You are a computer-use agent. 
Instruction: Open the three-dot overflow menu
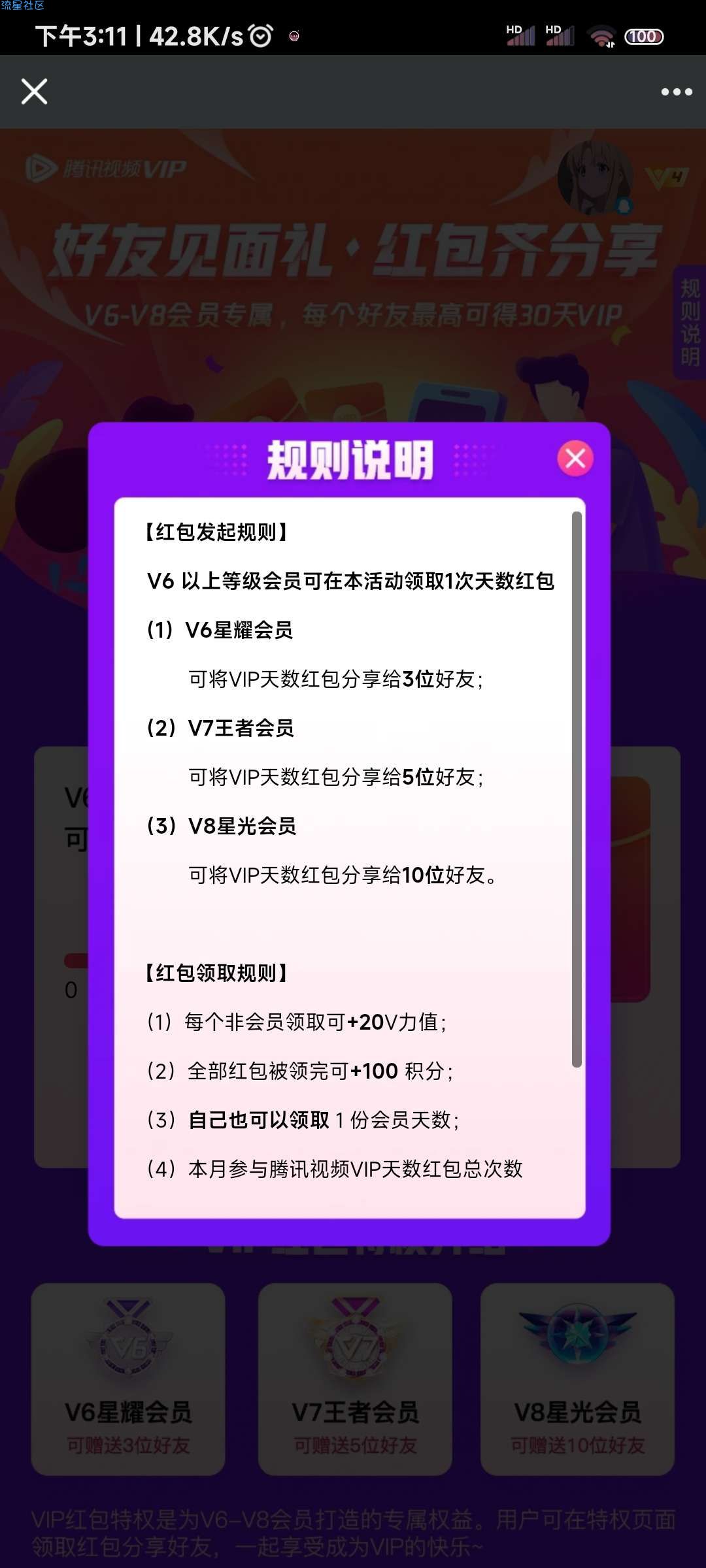(676, 92)
